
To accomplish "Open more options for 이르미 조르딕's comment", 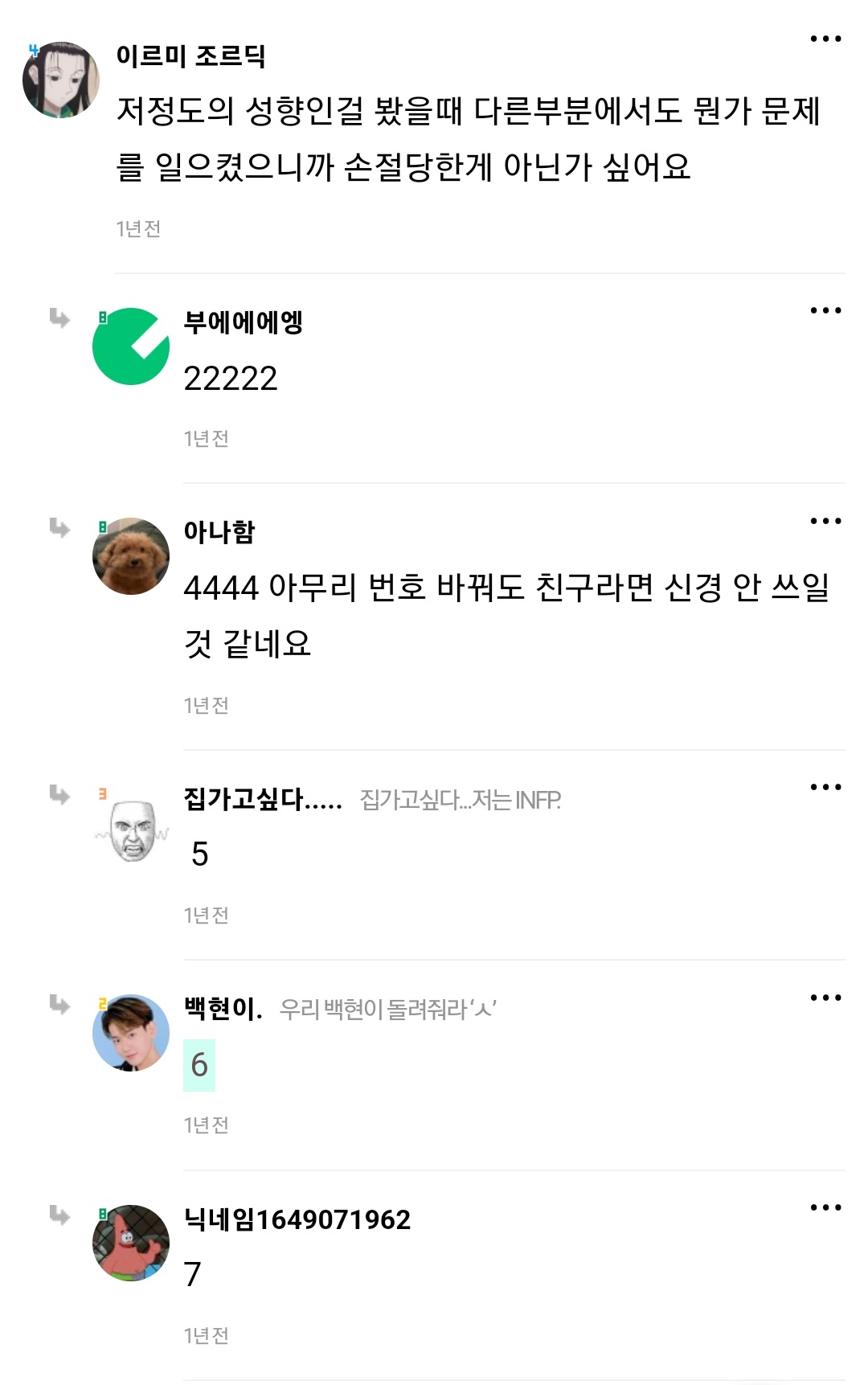I will [x=825, y=39].
